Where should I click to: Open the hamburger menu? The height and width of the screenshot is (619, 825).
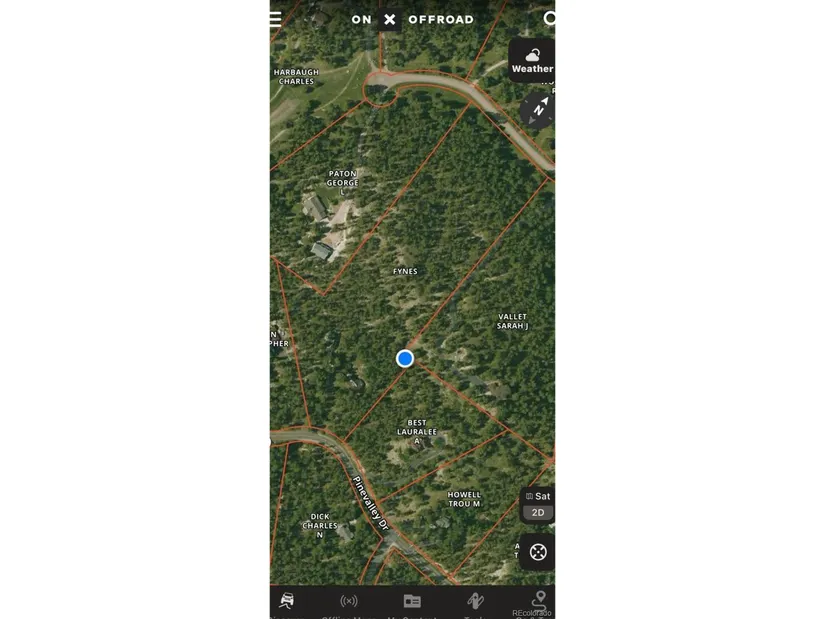(276, 19)
